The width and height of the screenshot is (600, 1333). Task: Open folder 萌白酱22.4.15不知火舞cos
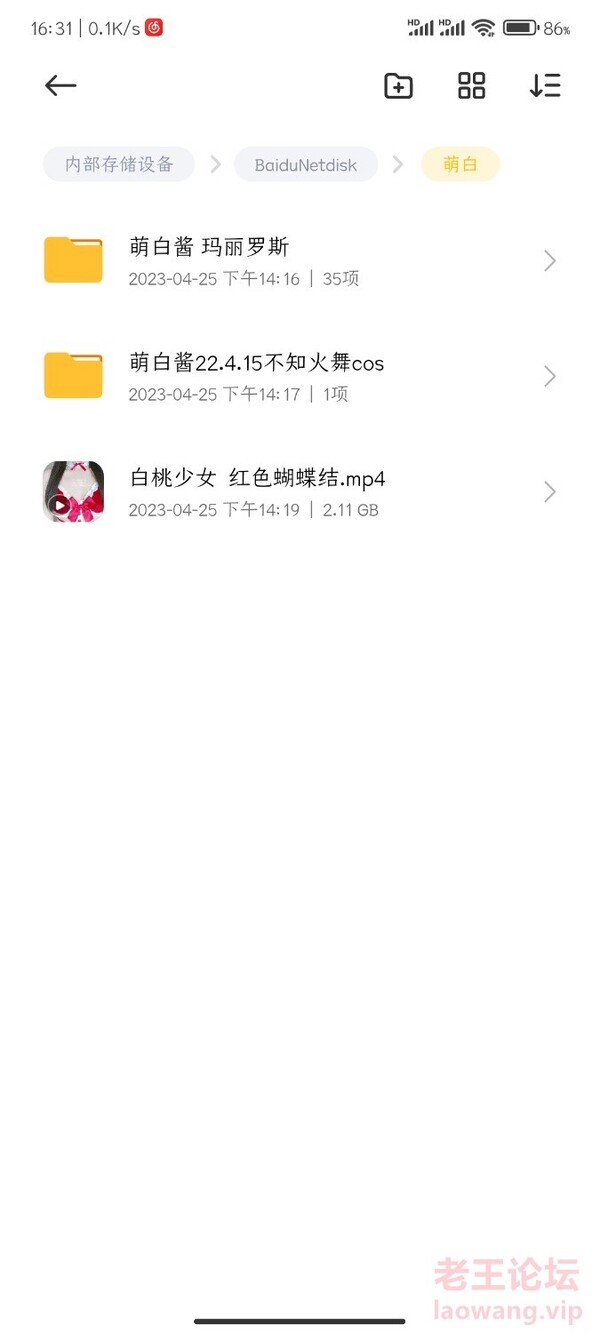300,377
